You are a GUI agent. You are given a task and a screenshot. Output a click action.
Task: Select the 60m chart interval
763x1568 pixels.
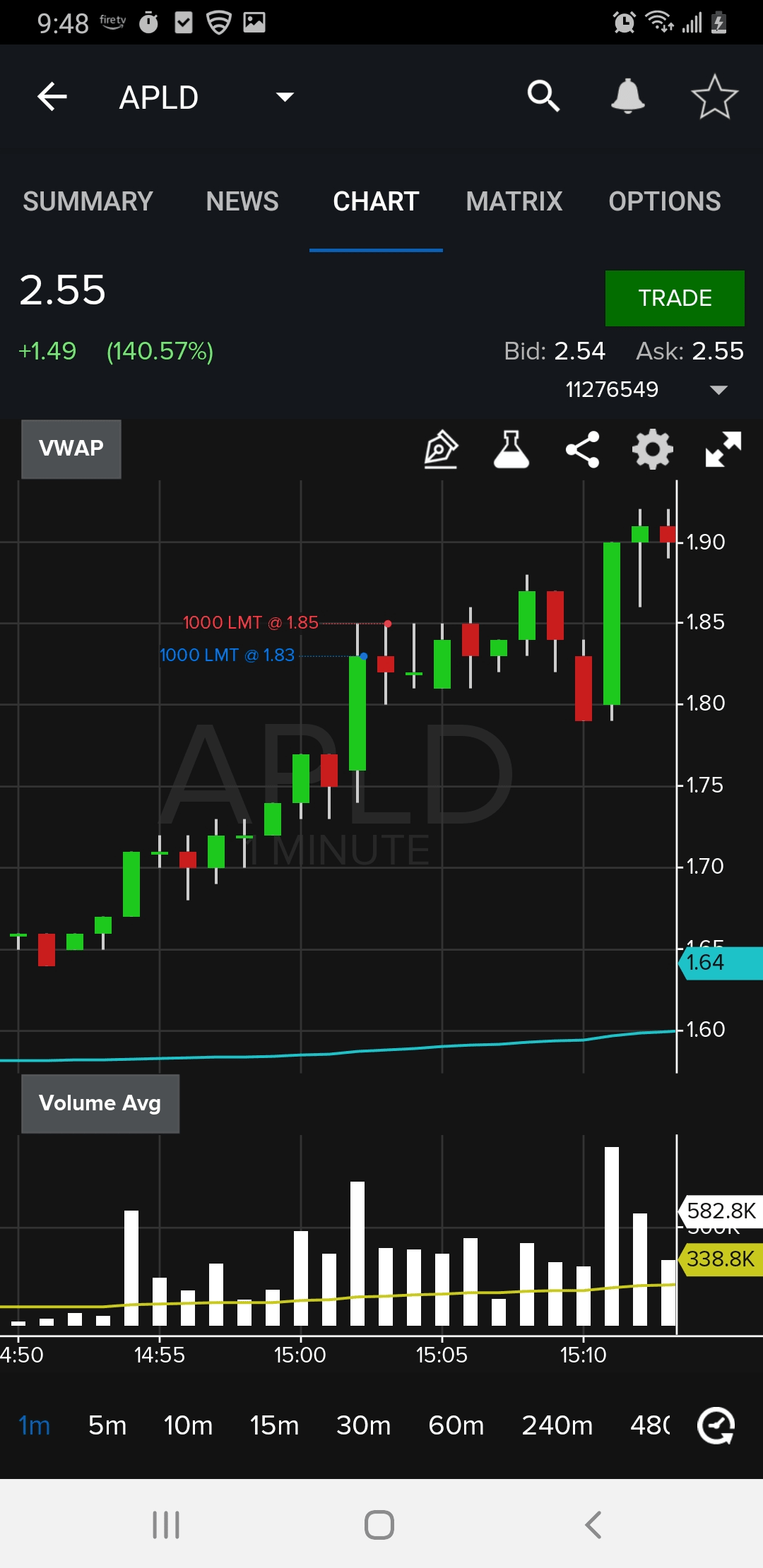[x=456, y=1425]
